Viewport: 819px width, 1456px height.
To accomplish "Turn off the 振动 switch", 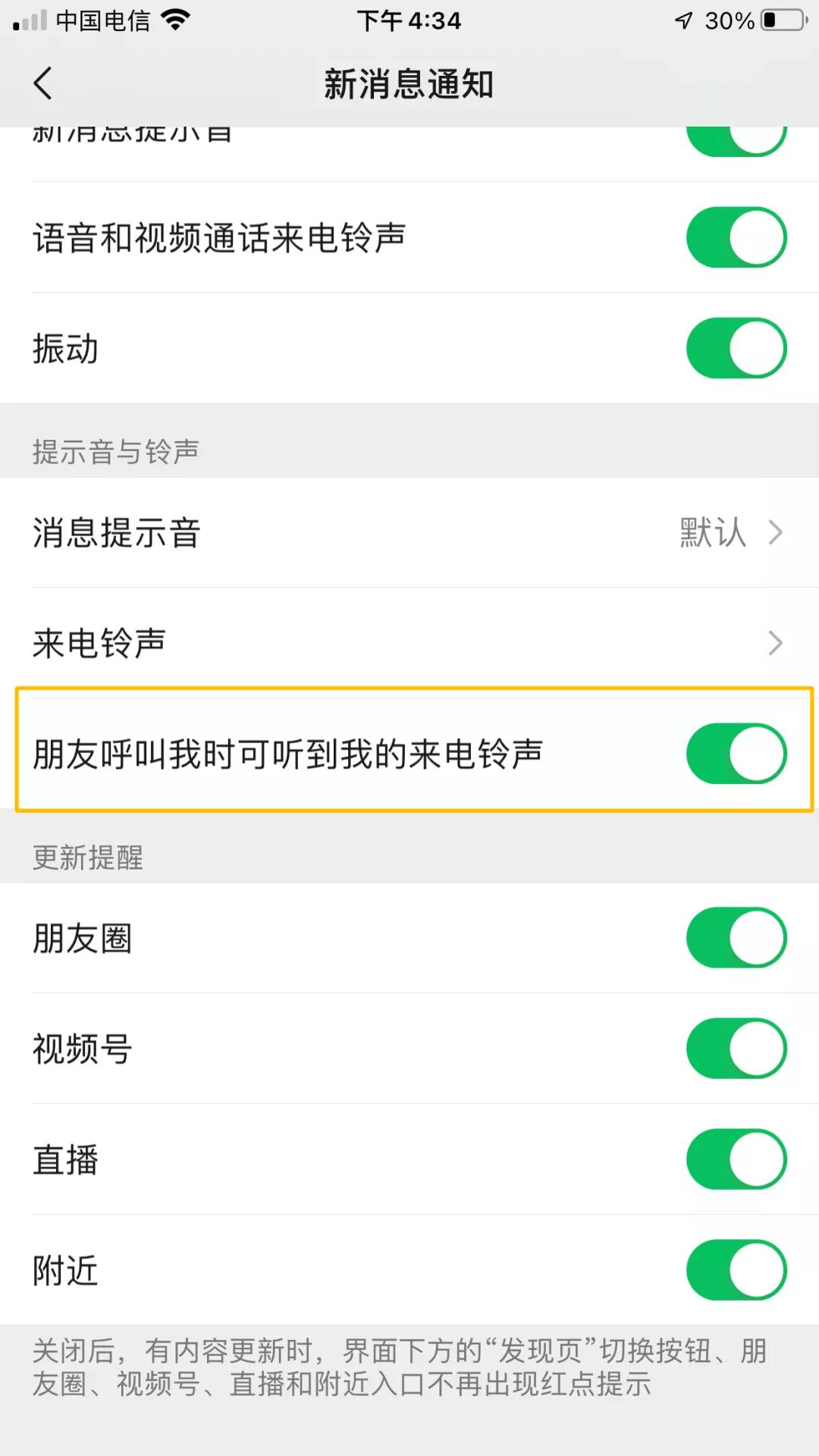I will (734, 347).
